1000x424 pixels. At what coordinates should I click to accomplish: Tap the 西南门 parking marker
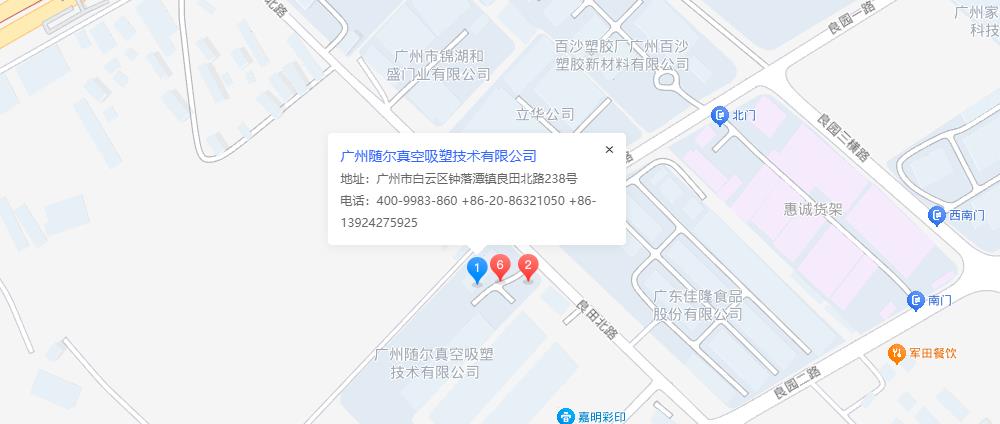pyautogui.click(x=937, y=215)
